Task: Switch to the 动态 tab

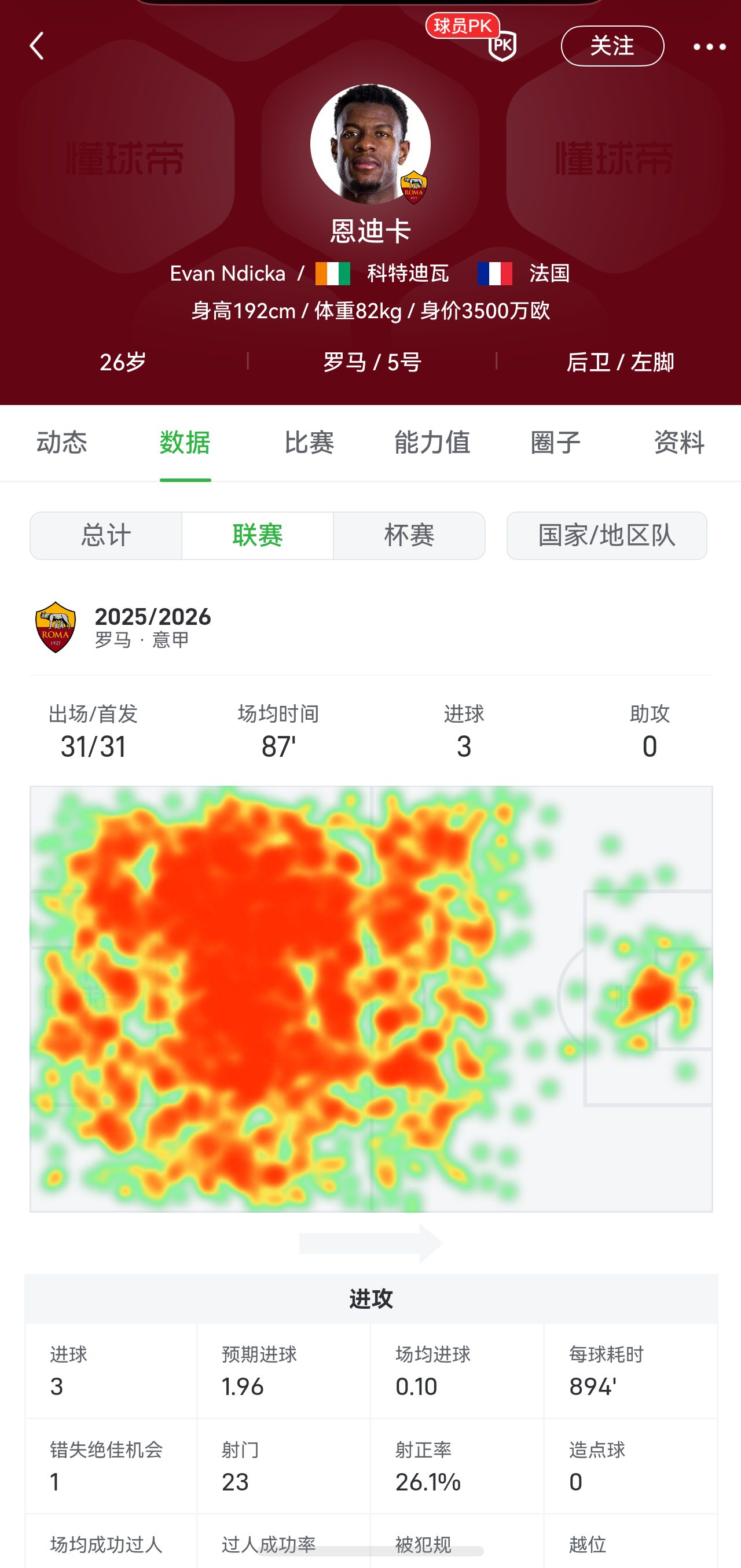Action: (x=61, y=443)
